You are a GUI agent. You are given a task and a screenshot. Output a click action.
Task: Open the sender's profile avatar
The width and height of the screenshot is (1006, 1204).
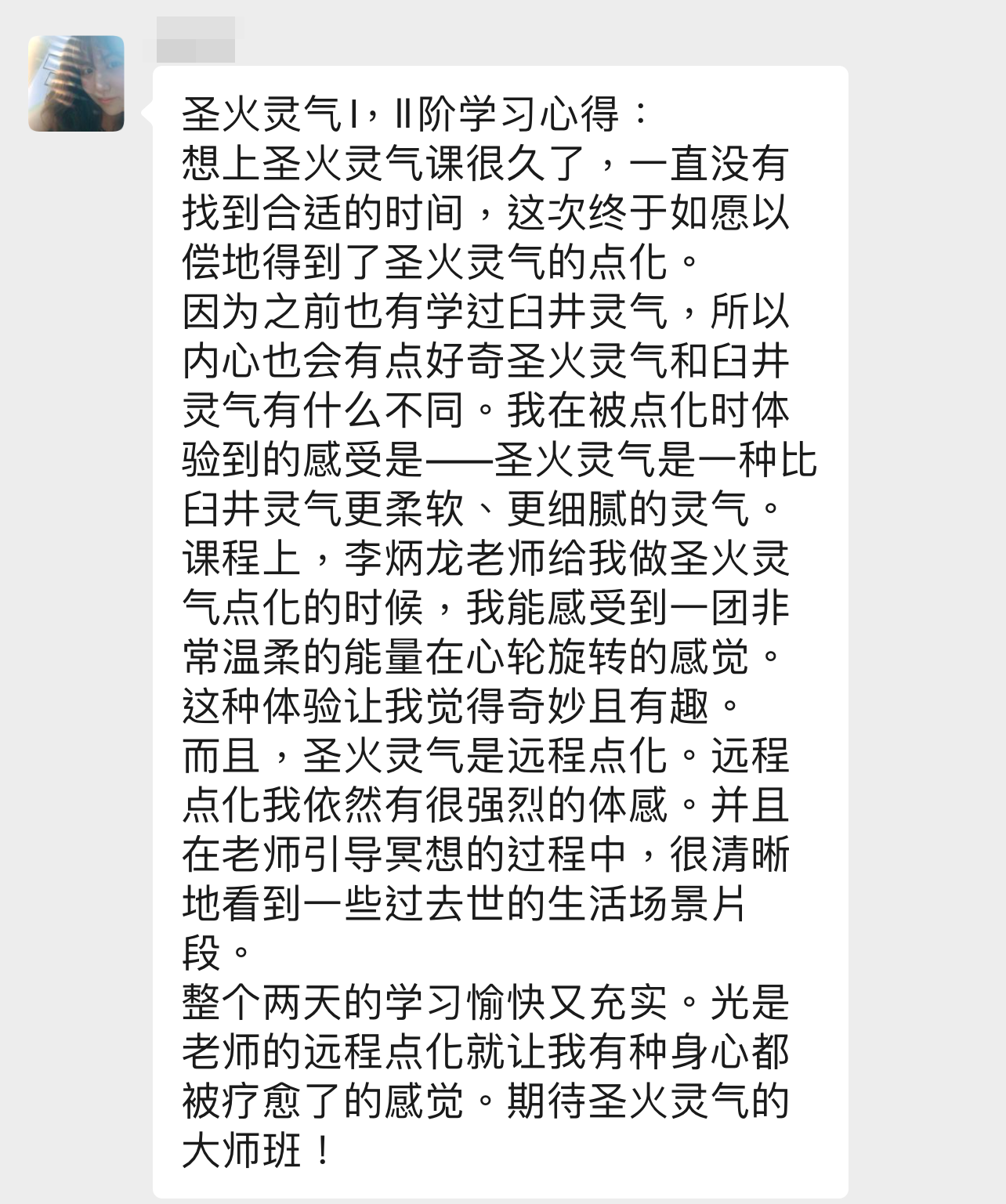point(76,83)
